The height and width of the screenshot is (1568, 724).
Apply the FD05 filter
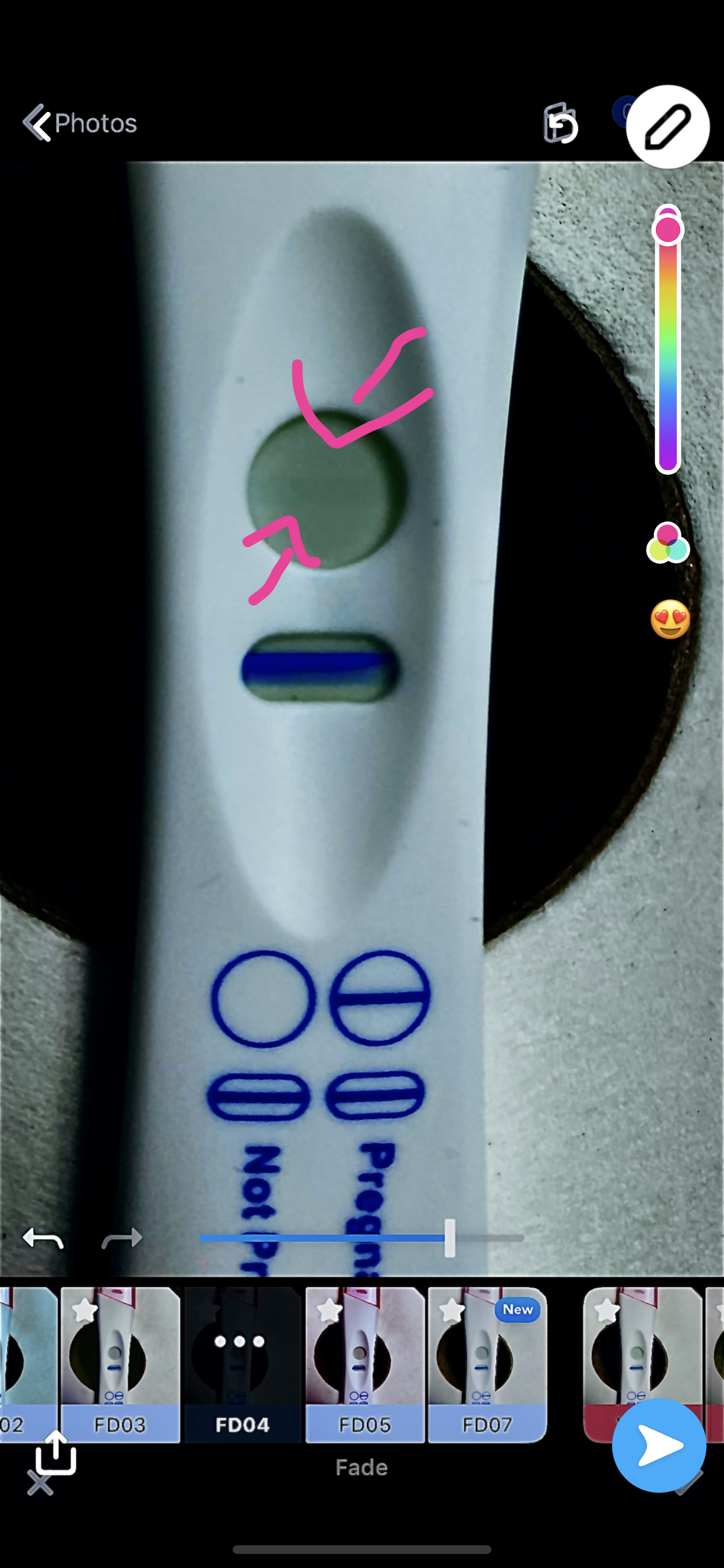click(364, 1364)
